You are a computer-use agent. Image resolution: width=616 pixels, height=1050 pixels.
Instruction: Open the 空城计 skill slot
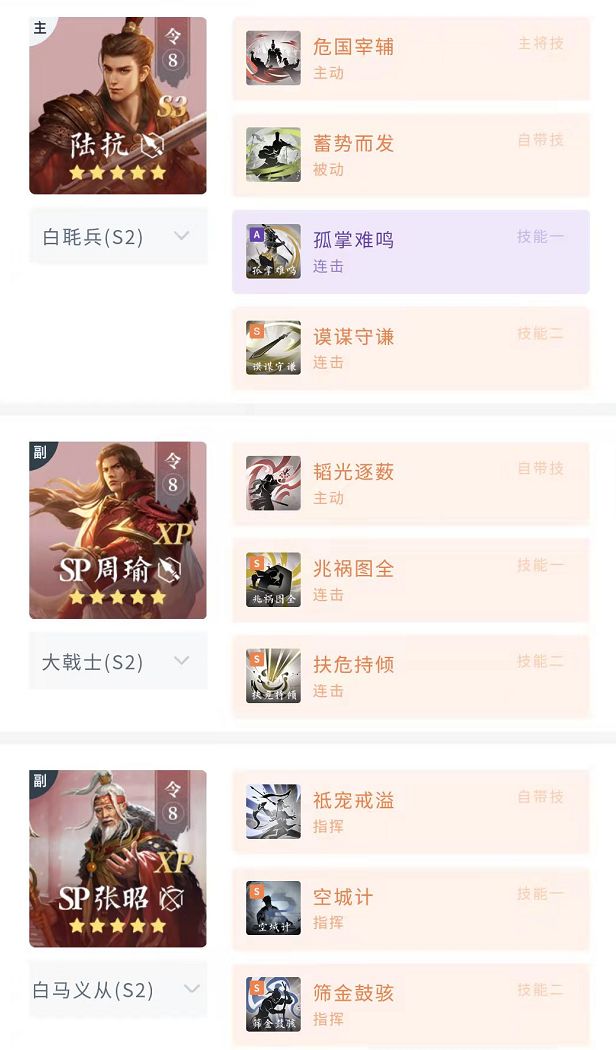410,908
